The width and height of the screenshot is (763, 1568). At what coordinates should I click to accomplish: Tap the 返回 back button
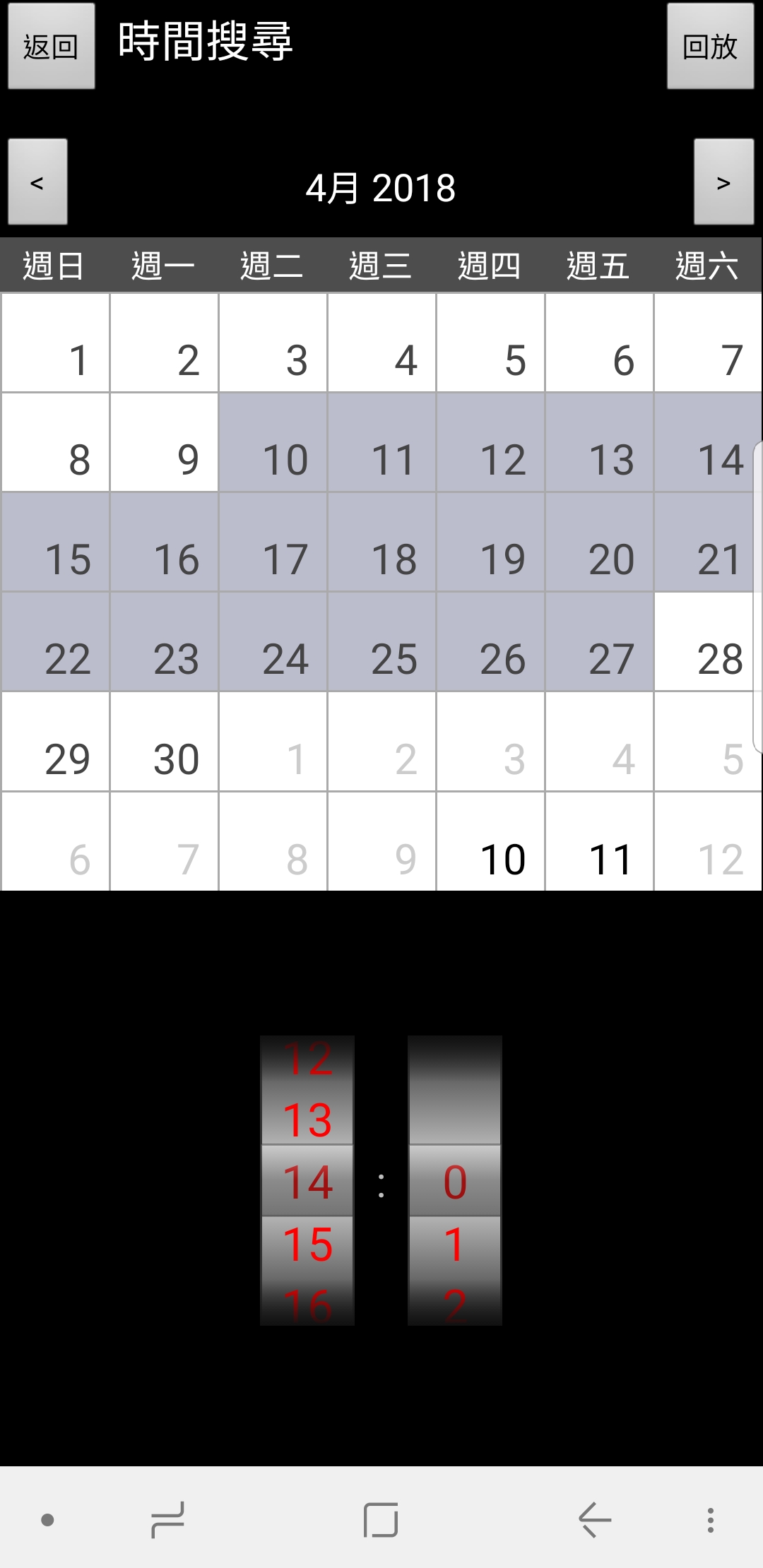click(x=52, y=46)
